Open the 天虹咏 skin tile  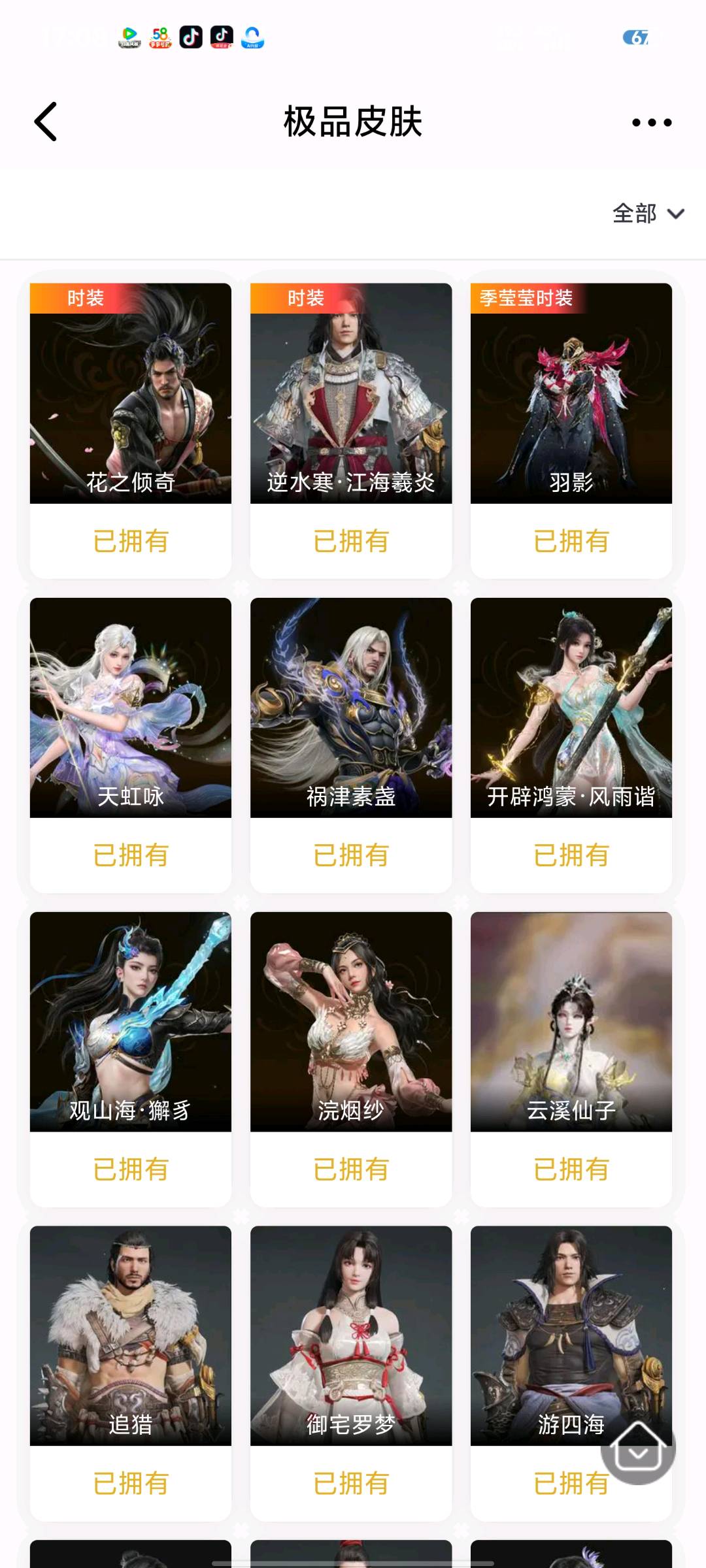131,708
